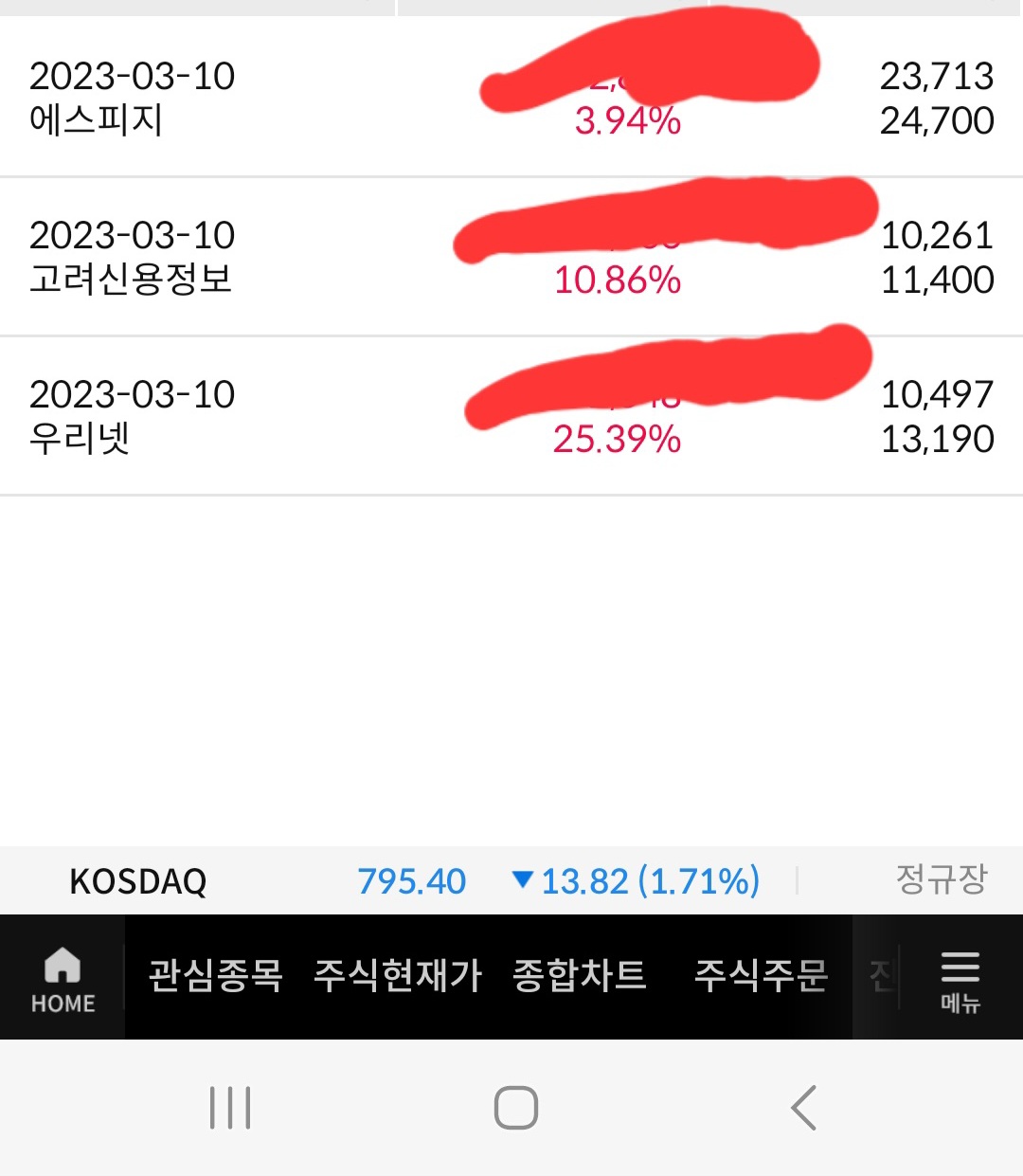Tap the system back button
This screenshot has height=1176, width=1023.
tap(803, 1108)
